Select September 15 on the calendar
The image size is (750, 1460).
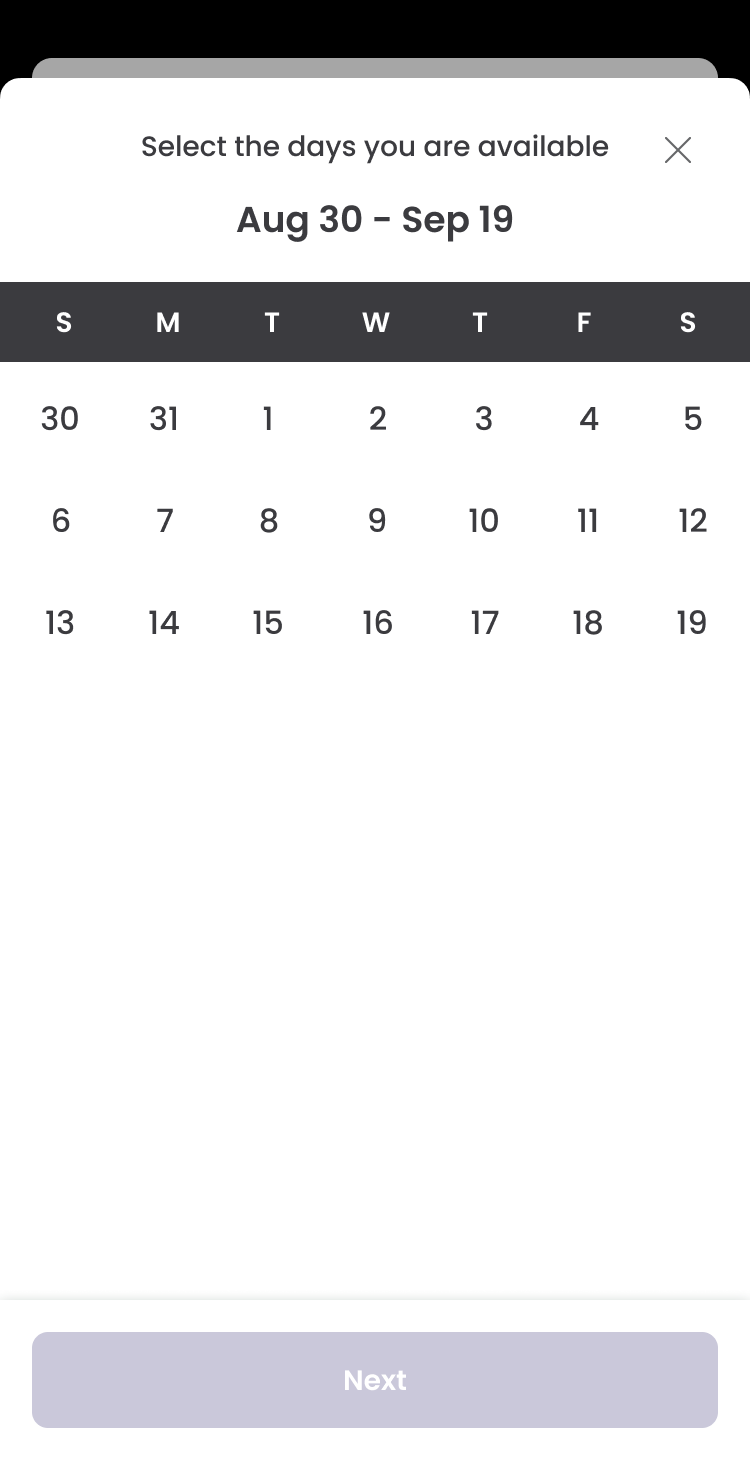pyautogui.click(x=268, y=623)
